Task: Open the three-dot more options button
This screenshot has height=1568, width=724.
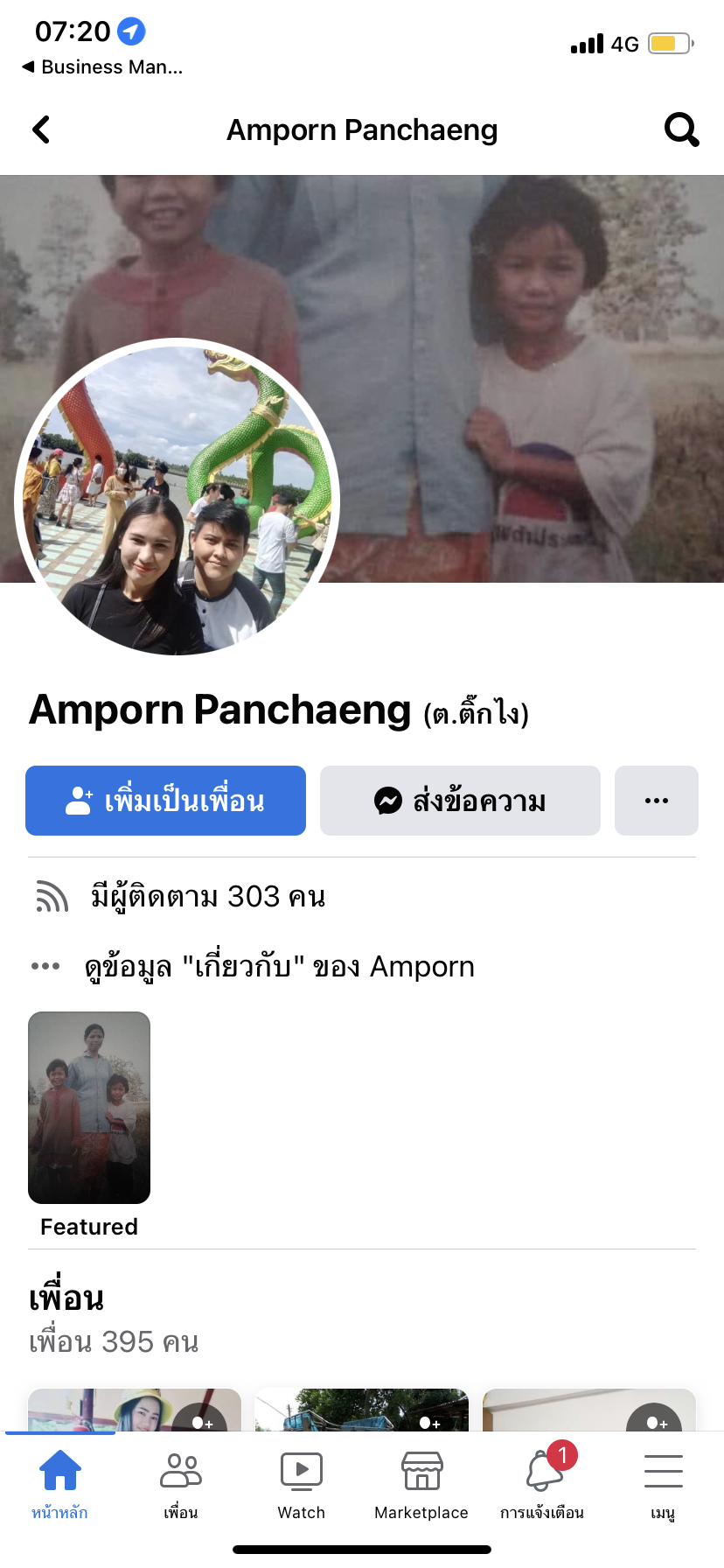Action: tap(656, 801)
